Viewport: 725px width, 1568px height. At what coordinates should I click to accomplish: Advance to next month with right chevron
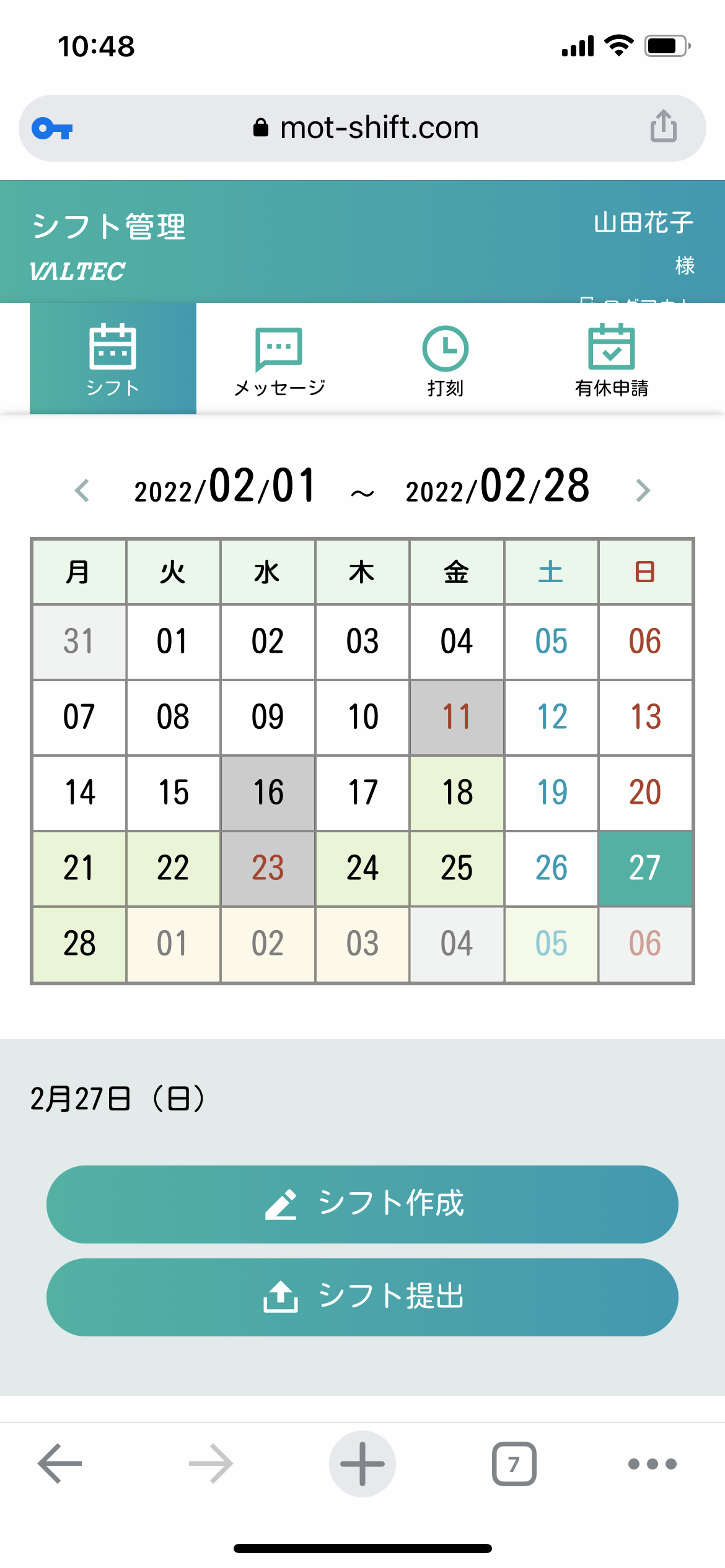pos(643,490)
